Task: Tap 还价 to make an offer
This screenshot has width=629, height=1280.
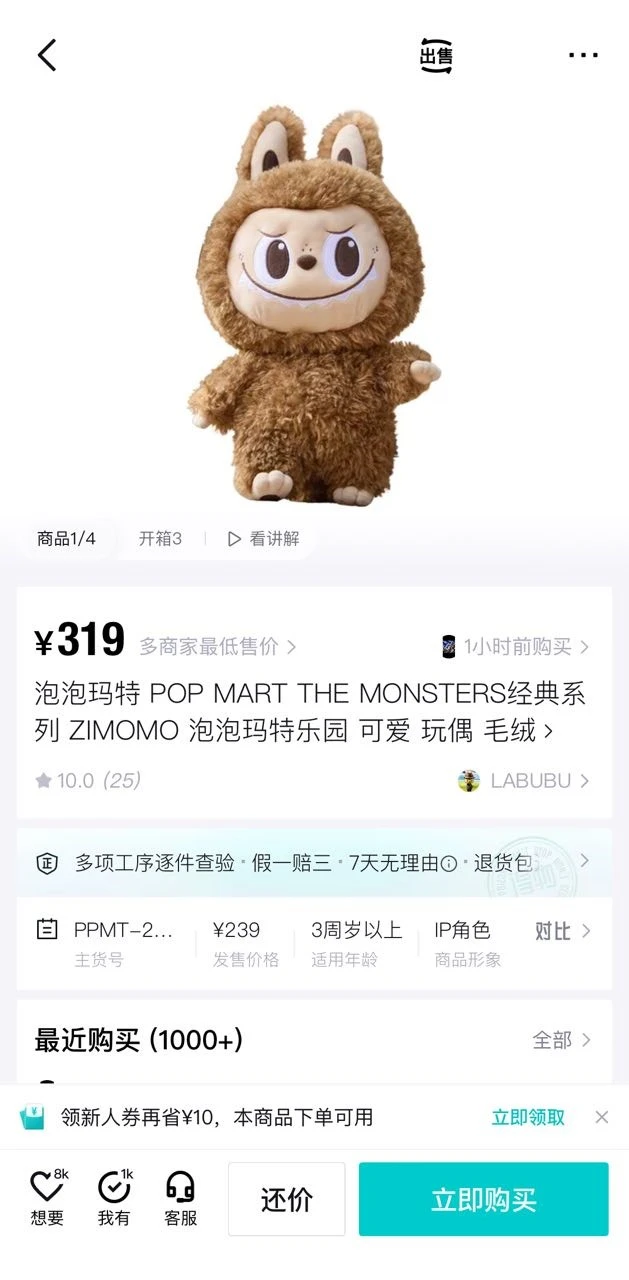Action: pos(286,1199)
